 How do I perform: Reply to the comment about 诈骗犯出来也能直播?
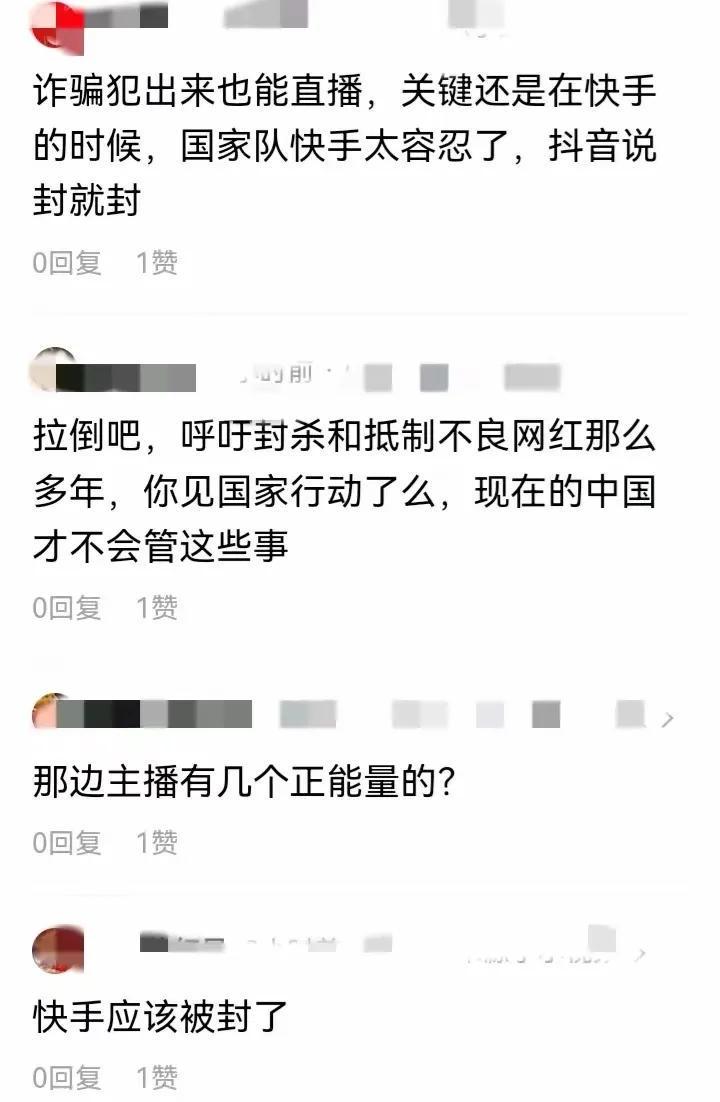(x=67, y=263)
